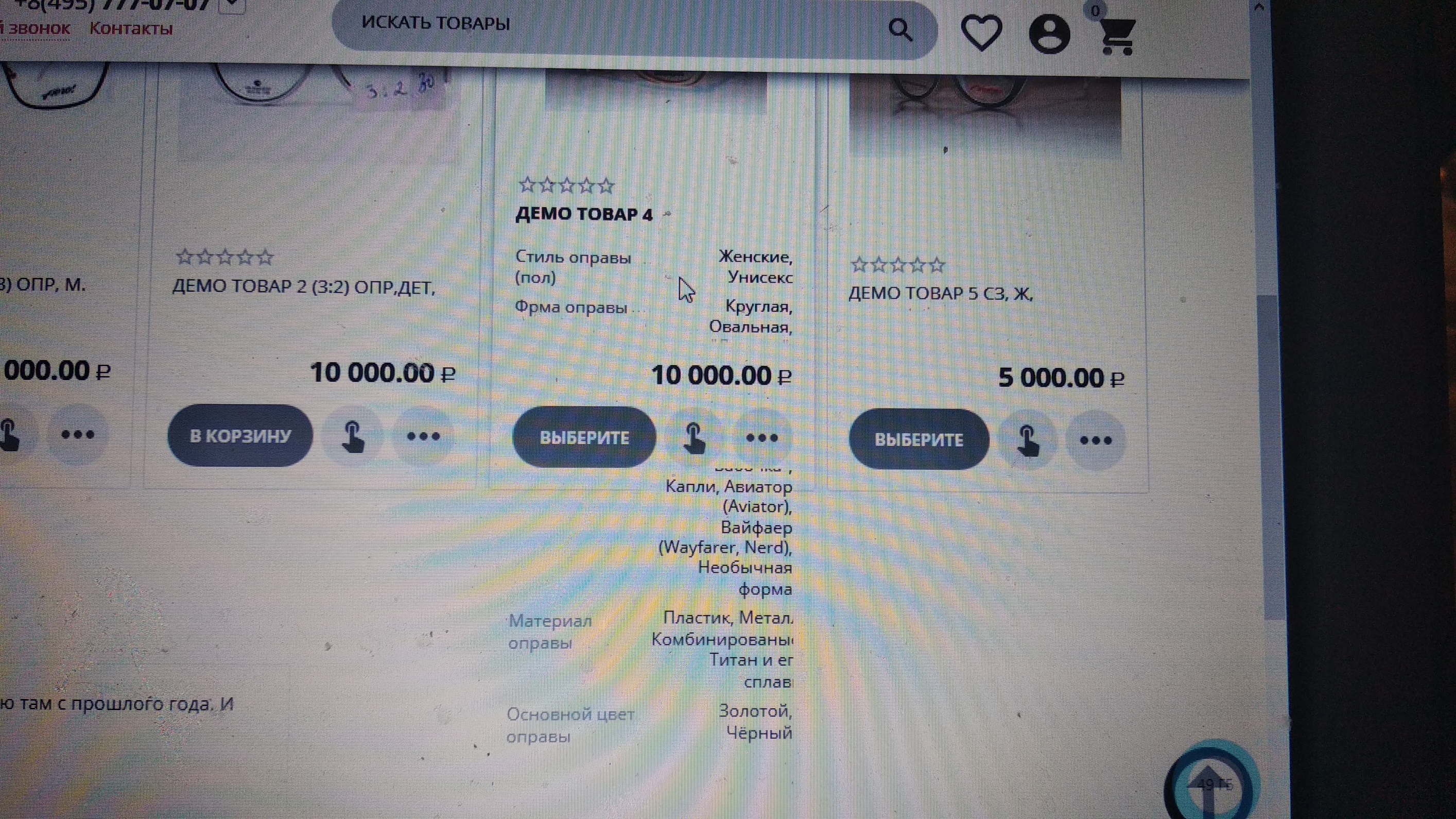The image size is (1456, 819).
Task: Open the Контакты link
Action: point(131,28)
